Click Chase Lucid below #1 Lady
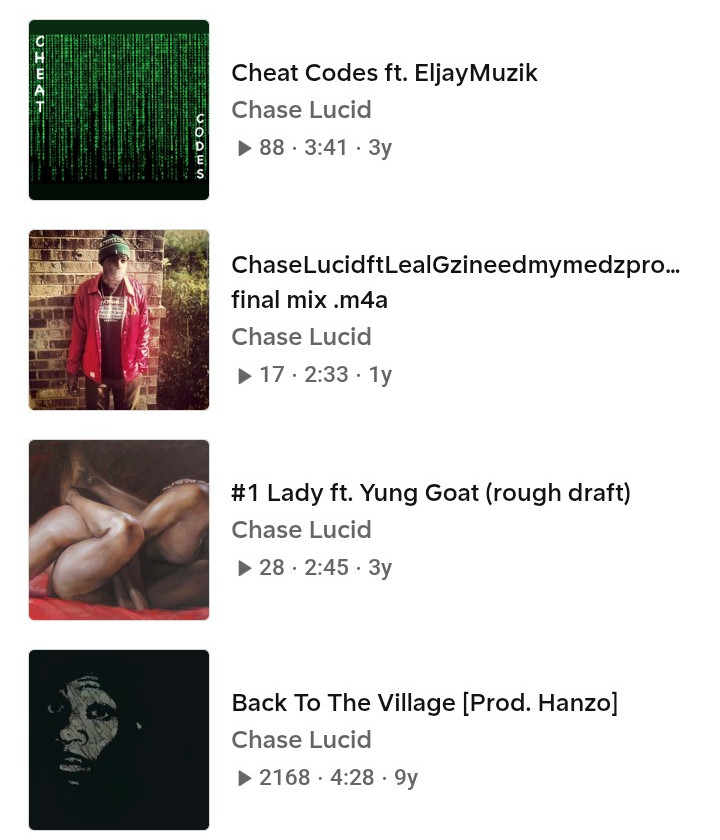Screen dimensions: 720x840 point(301,529)
